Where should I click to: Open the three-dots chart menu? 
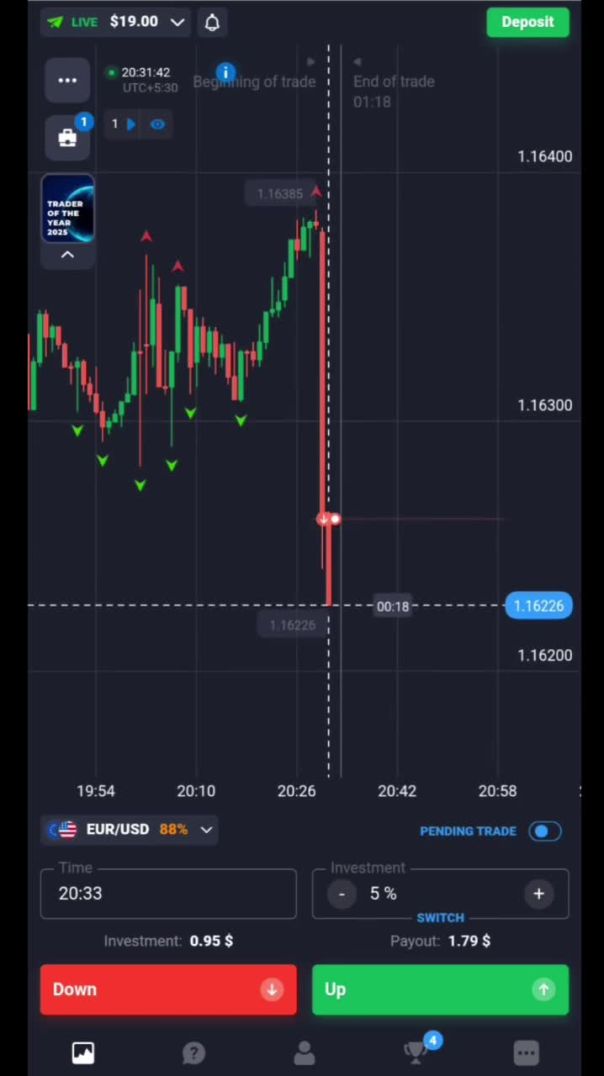pyautogui.click(x=67, y=81)
